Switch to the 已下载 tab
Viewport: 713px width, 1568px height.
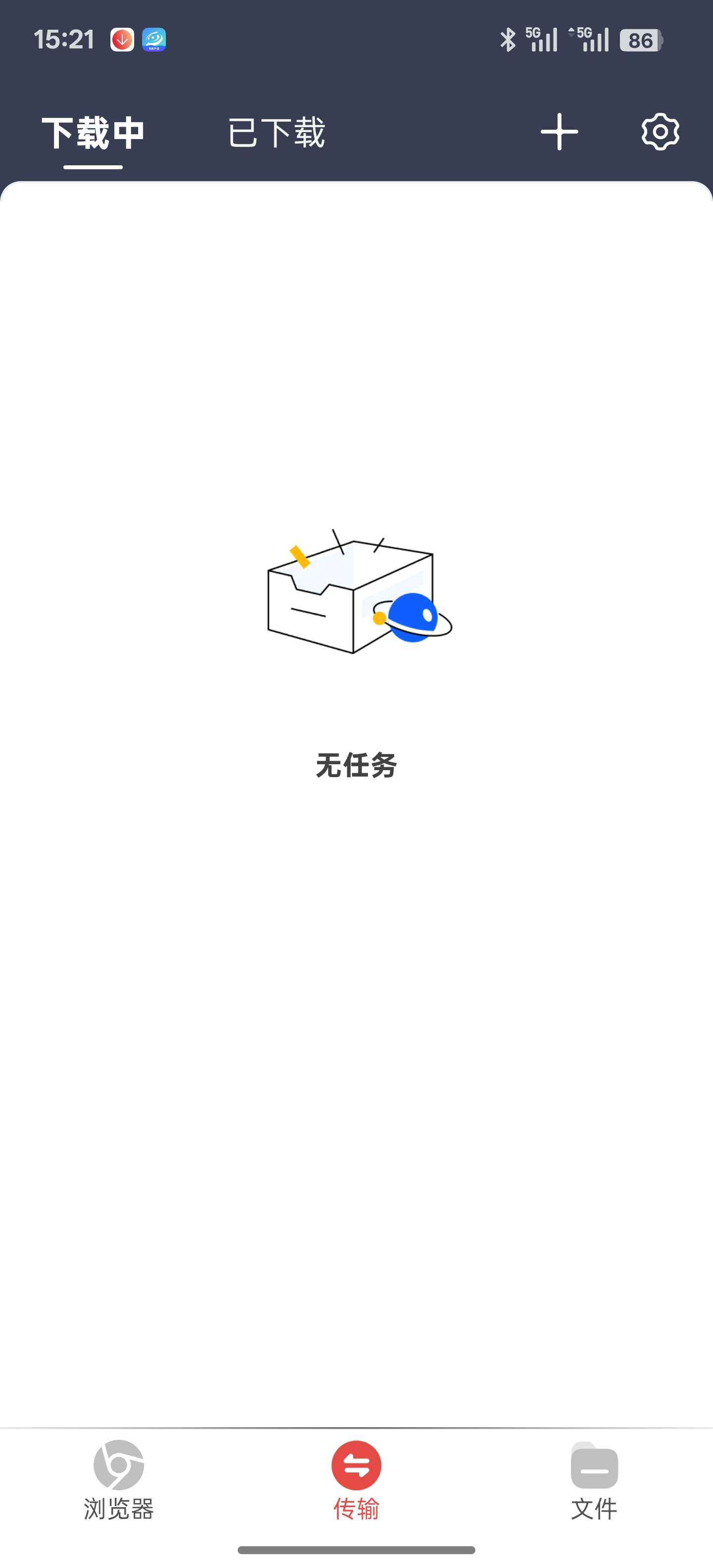point(276,132)
